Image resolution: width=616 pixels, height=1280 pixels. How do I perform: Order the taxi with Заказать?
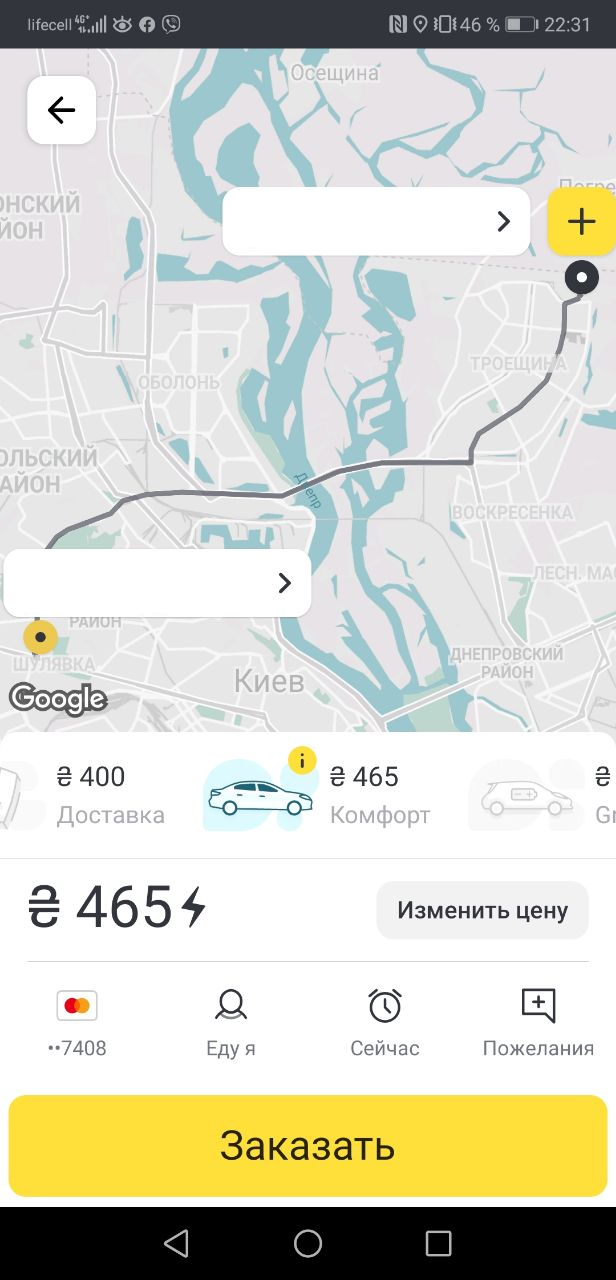point(308,1146)
